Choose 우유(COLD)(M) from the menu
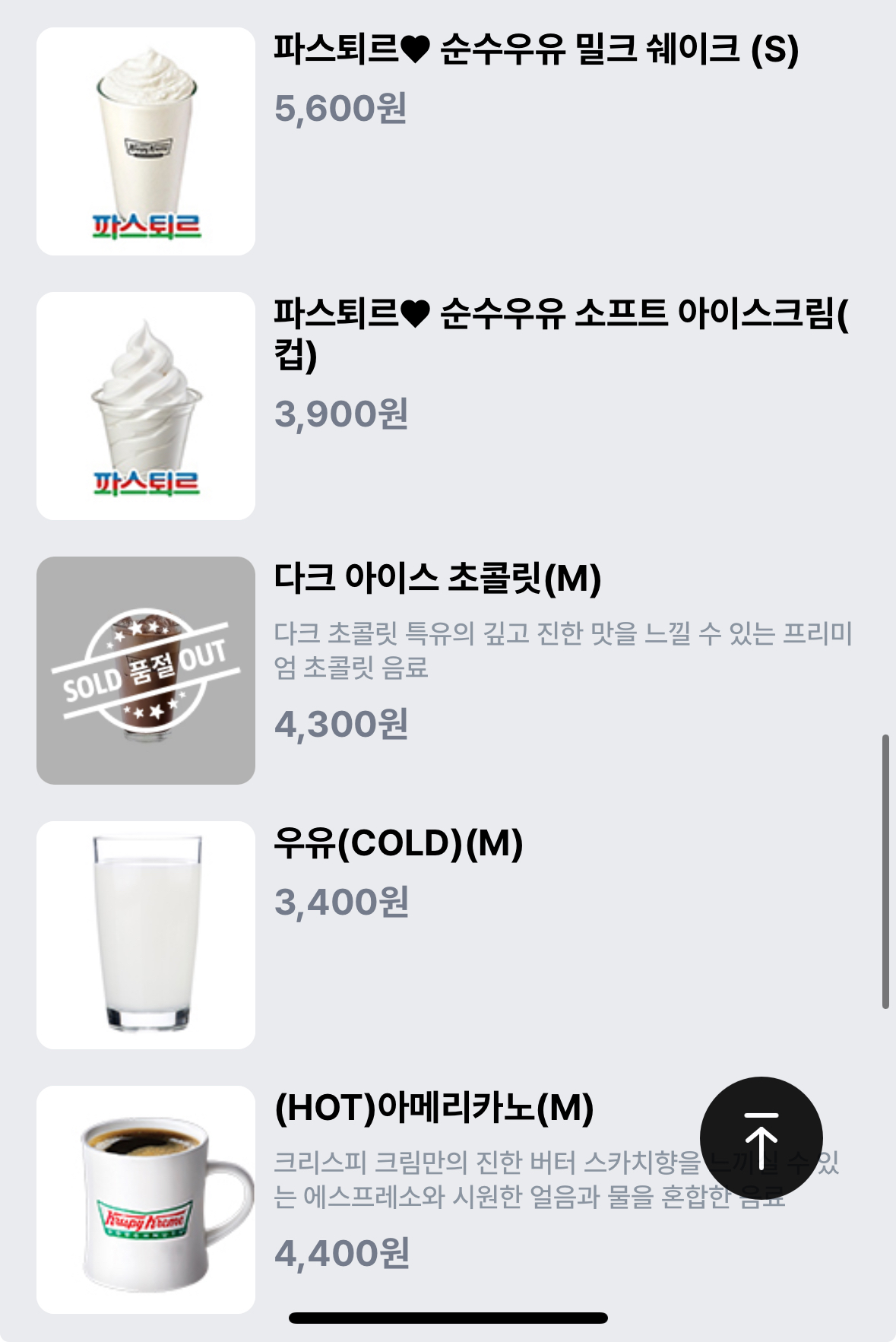Screen dimensions: 896x1342 click(x=398, y=844)
